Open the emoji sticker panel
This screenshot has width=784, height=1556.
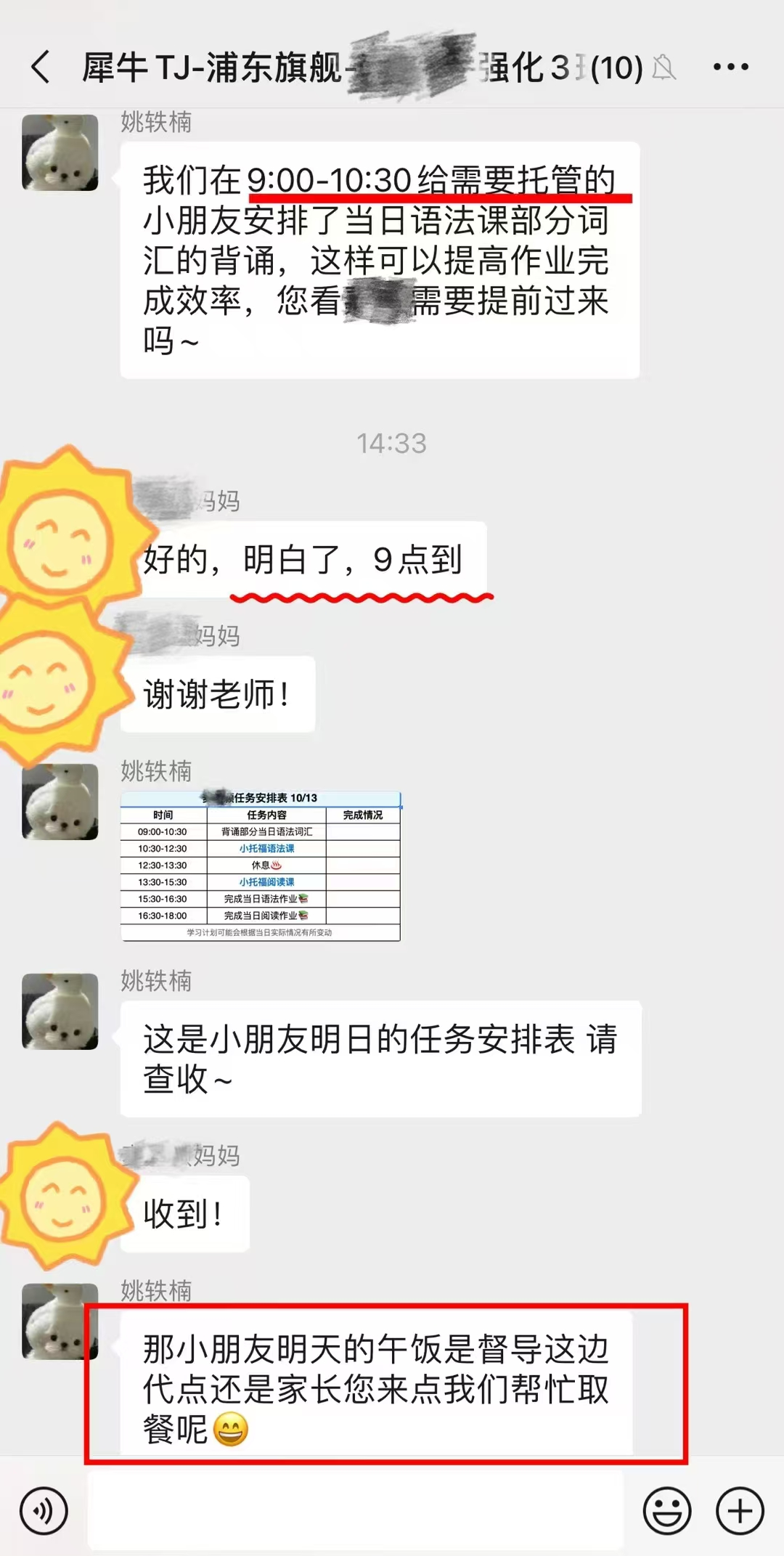click(x=666, y=1512)
